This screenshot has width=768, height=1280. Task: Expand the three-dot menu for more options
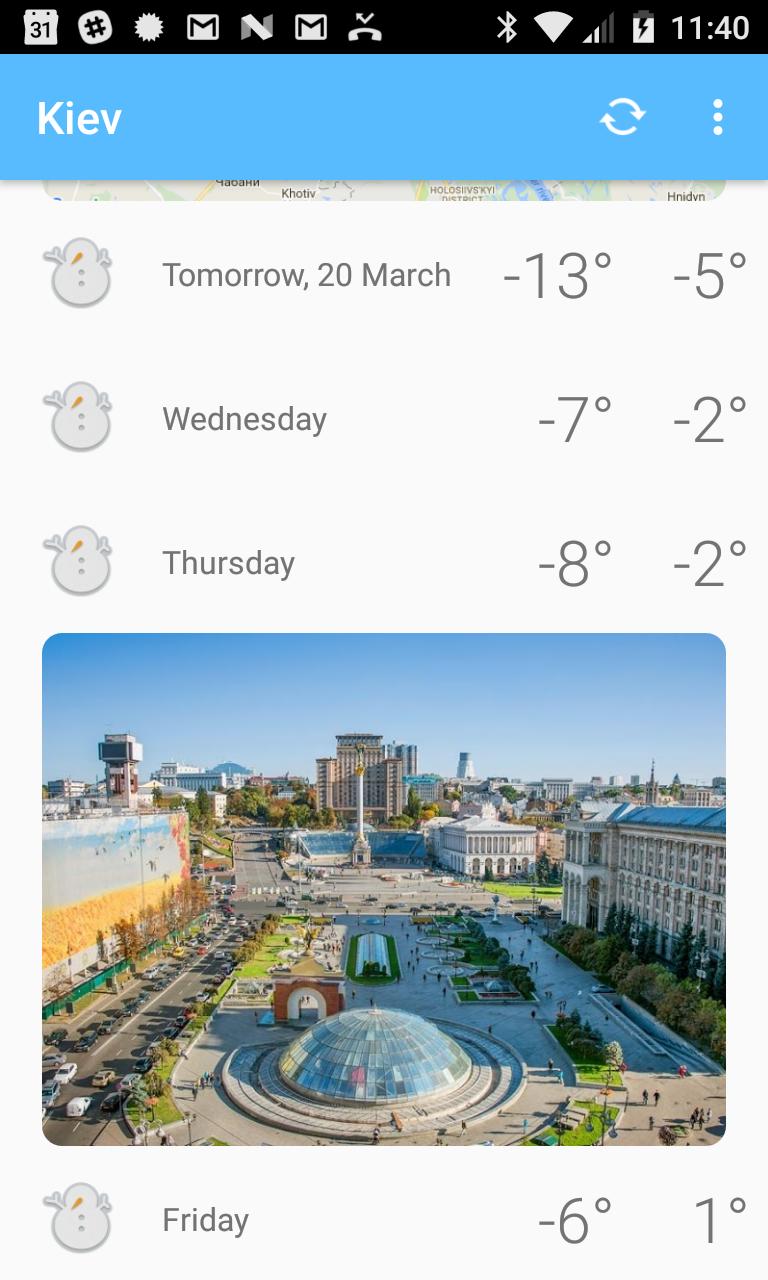(x=718, y=116)
